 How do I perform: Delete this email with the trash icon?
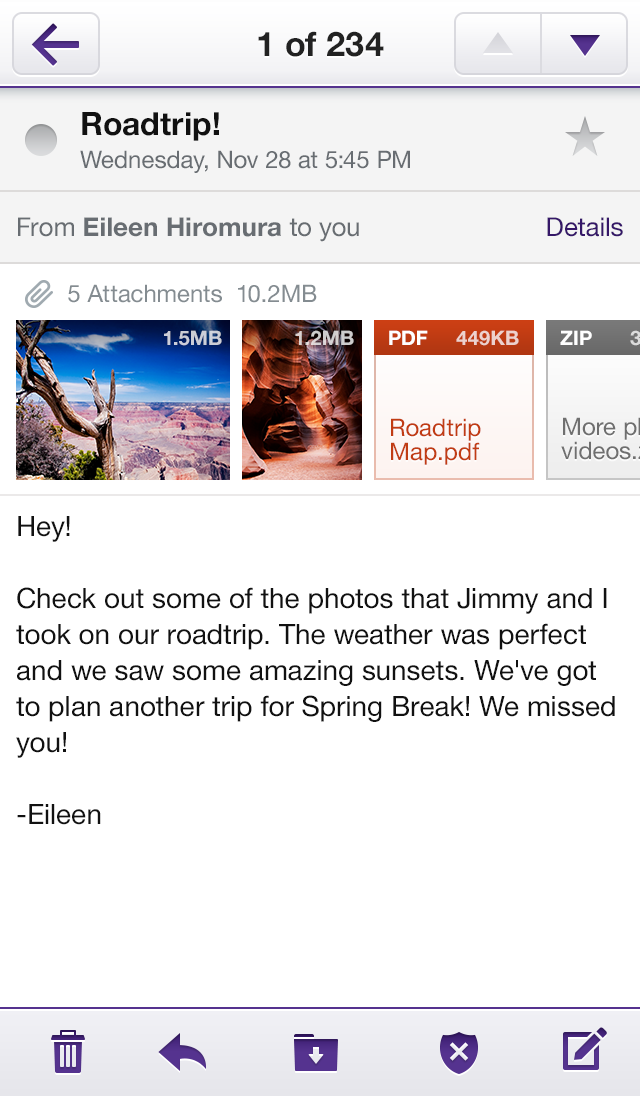[68, 1052]
